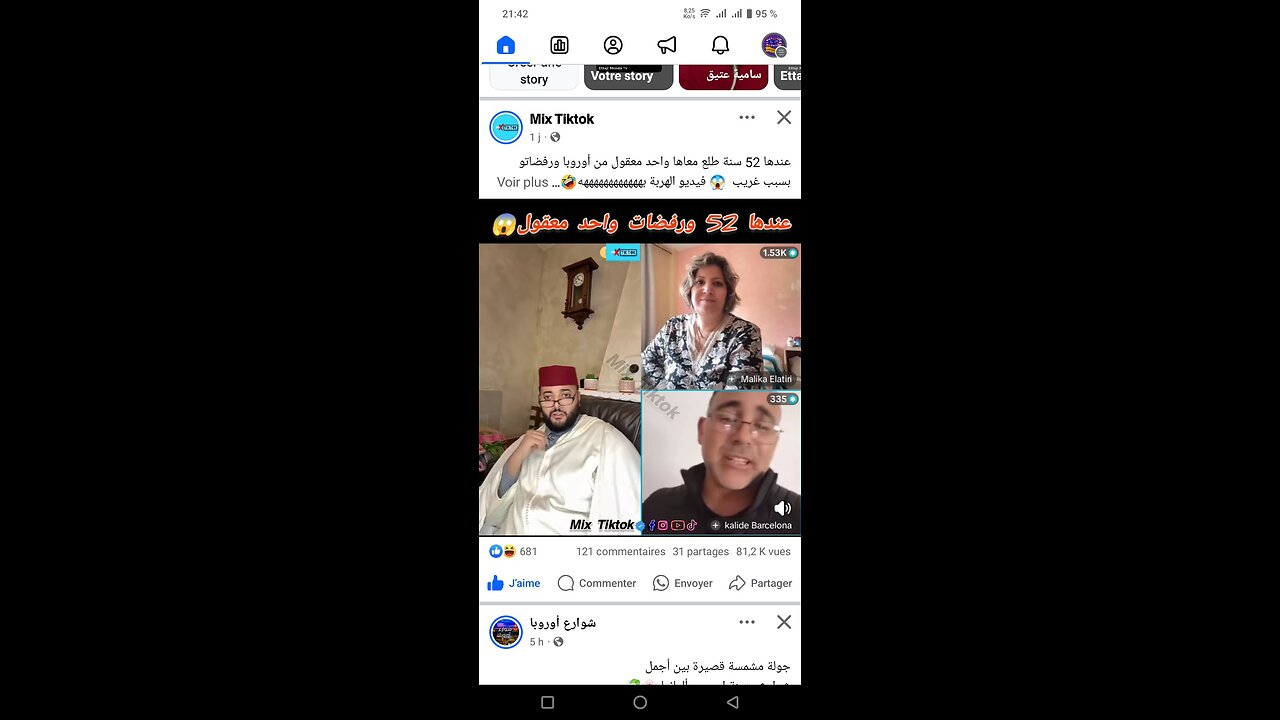This screenshot has height=720, width=1280.
Task: Open the megaphone ads tab
Action: coord(667,45)
